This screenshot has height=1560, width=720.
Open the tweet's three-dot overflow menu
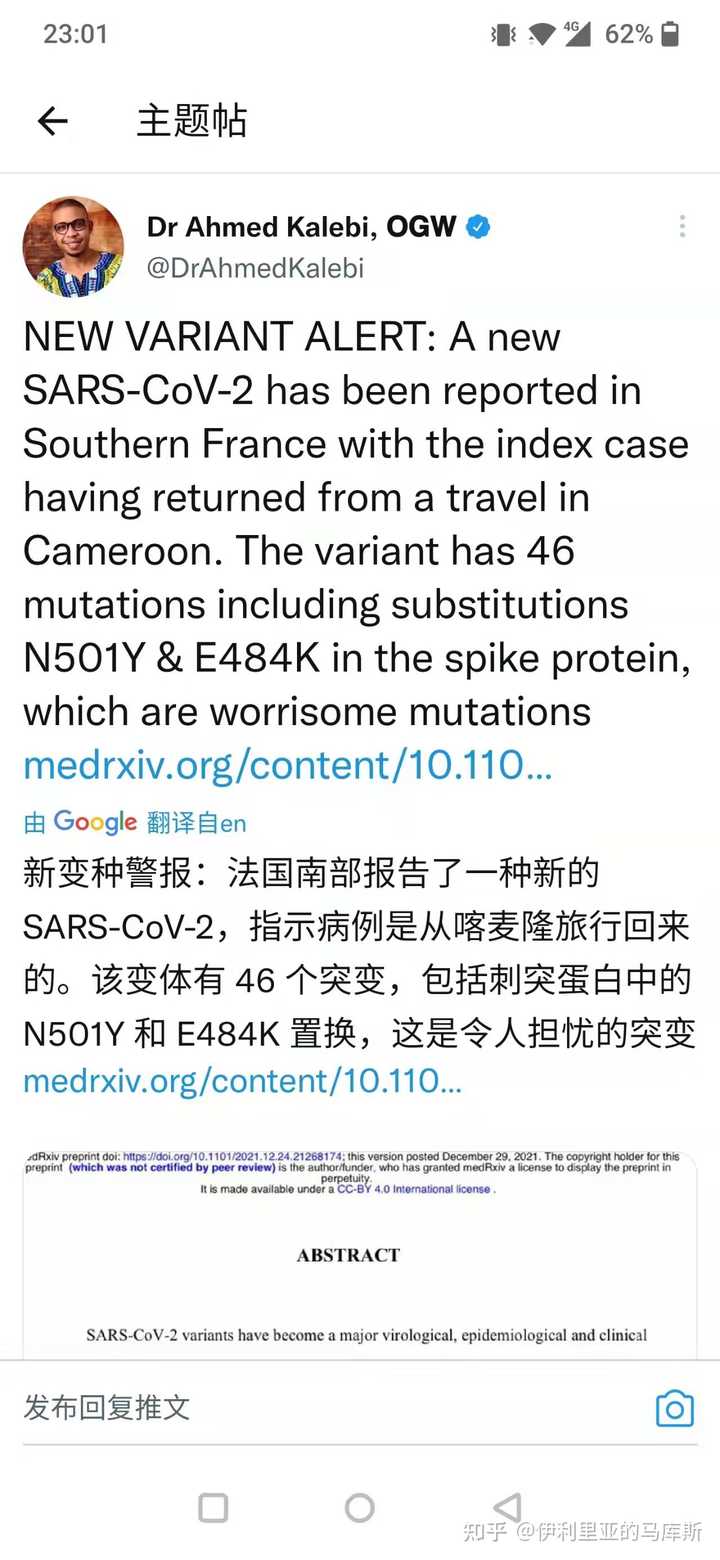[x=682, y=226]
